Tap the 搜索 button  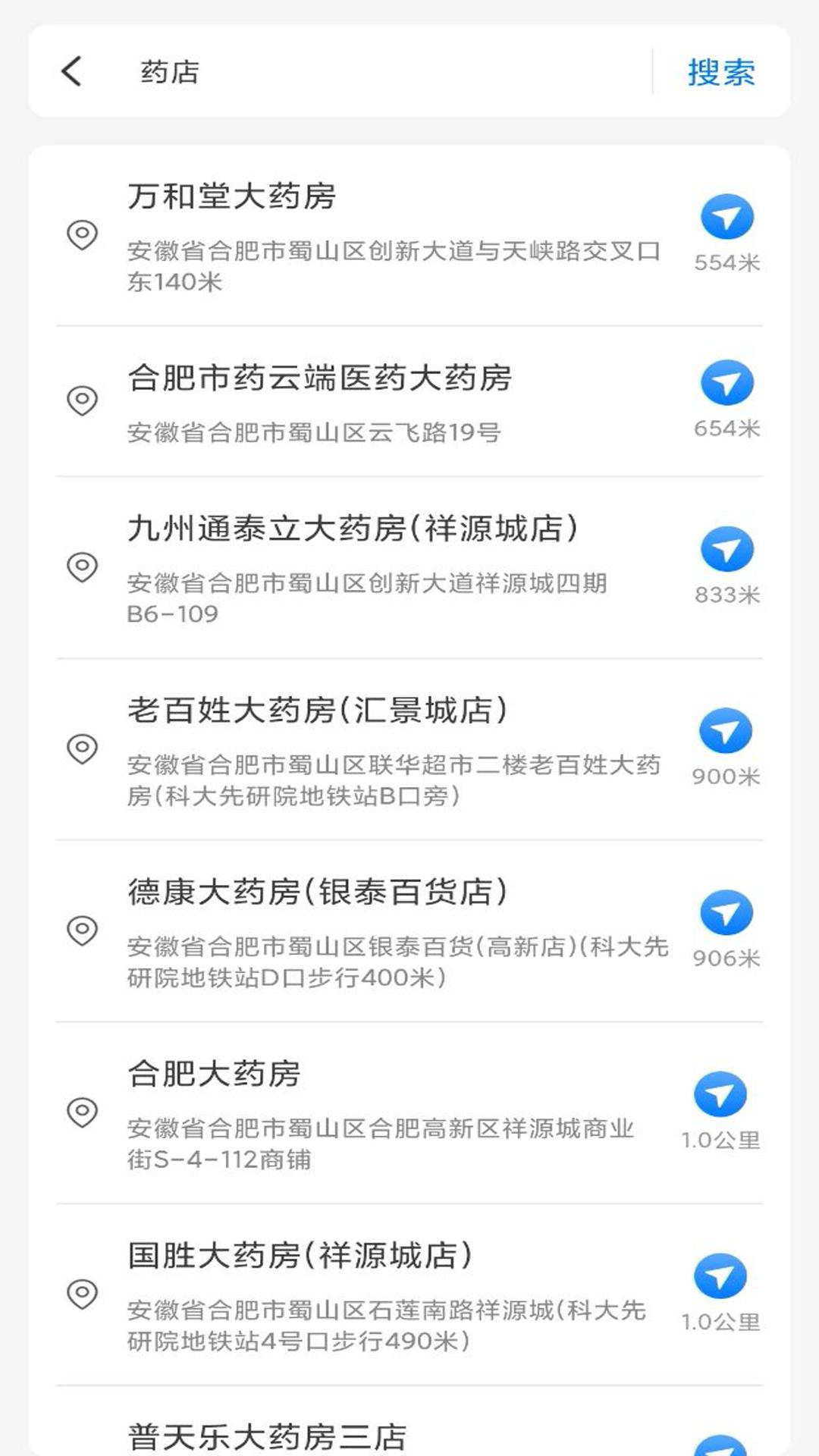tap(720, 73)
